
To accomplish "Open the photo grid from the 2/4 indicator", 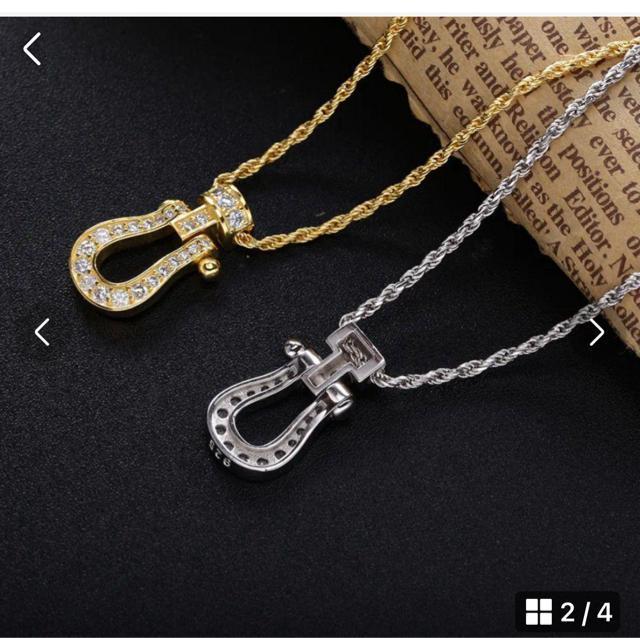I will [568, 611].
